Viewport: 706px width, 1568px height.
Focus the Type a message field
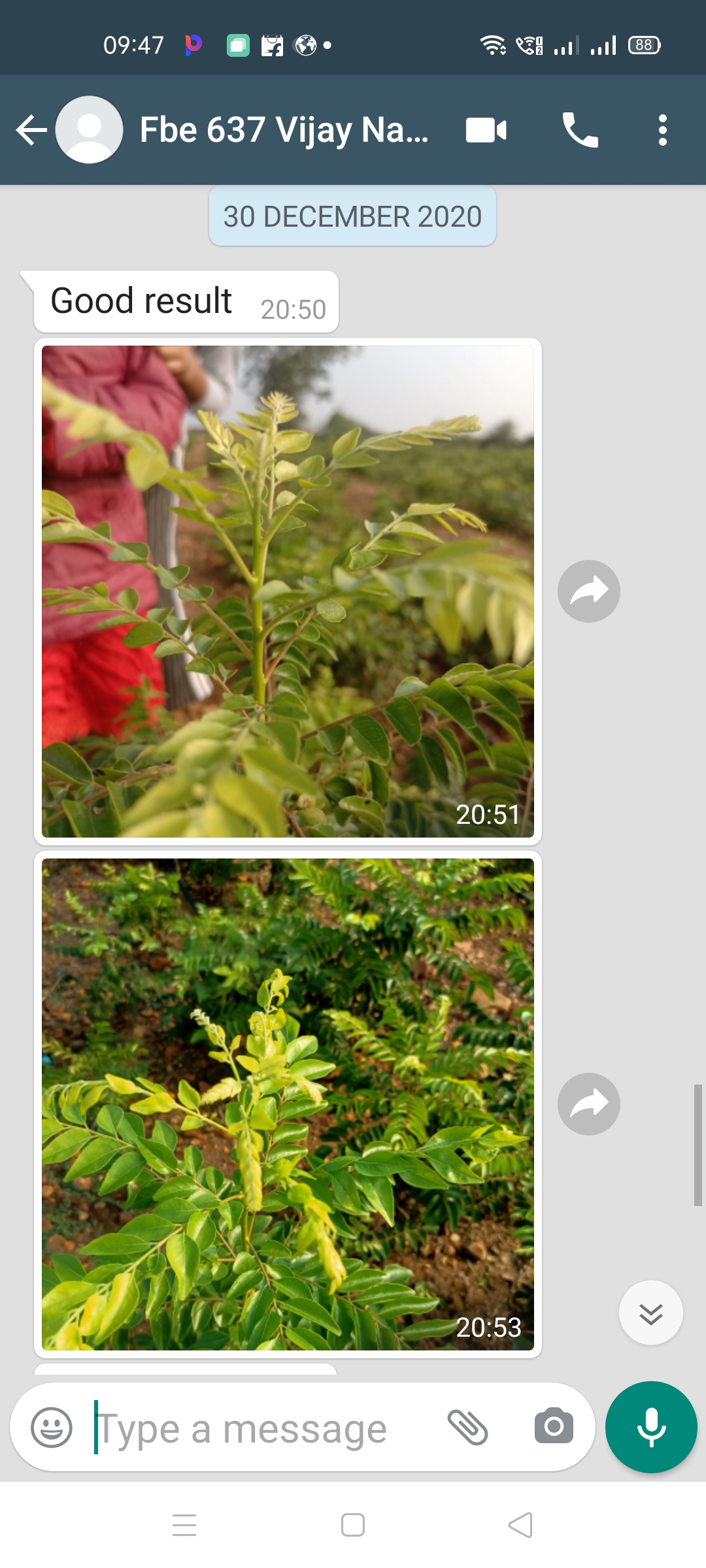pyautogui.click(x=261, y=1428)
